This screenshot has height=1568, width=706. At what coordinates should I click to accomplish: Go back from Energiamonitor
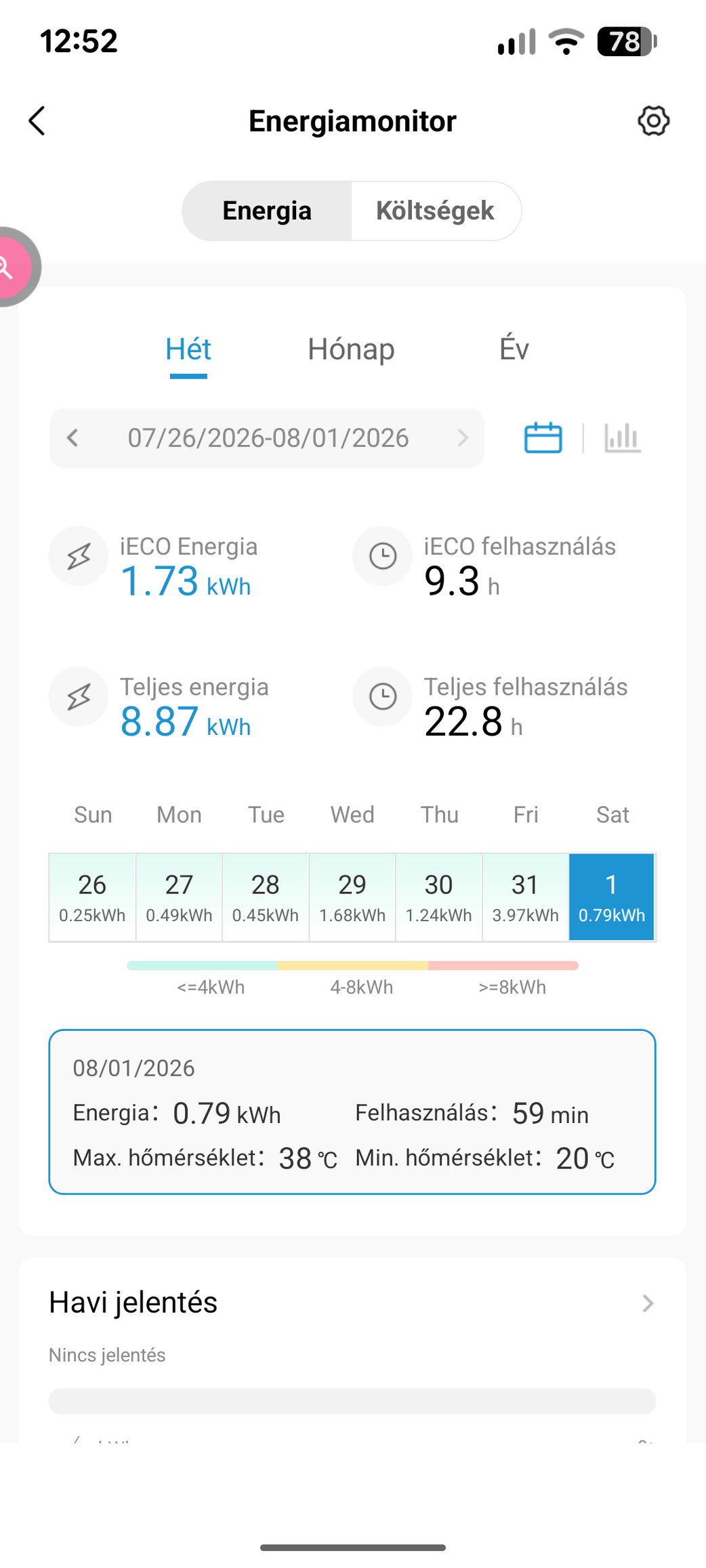[37, 121]
